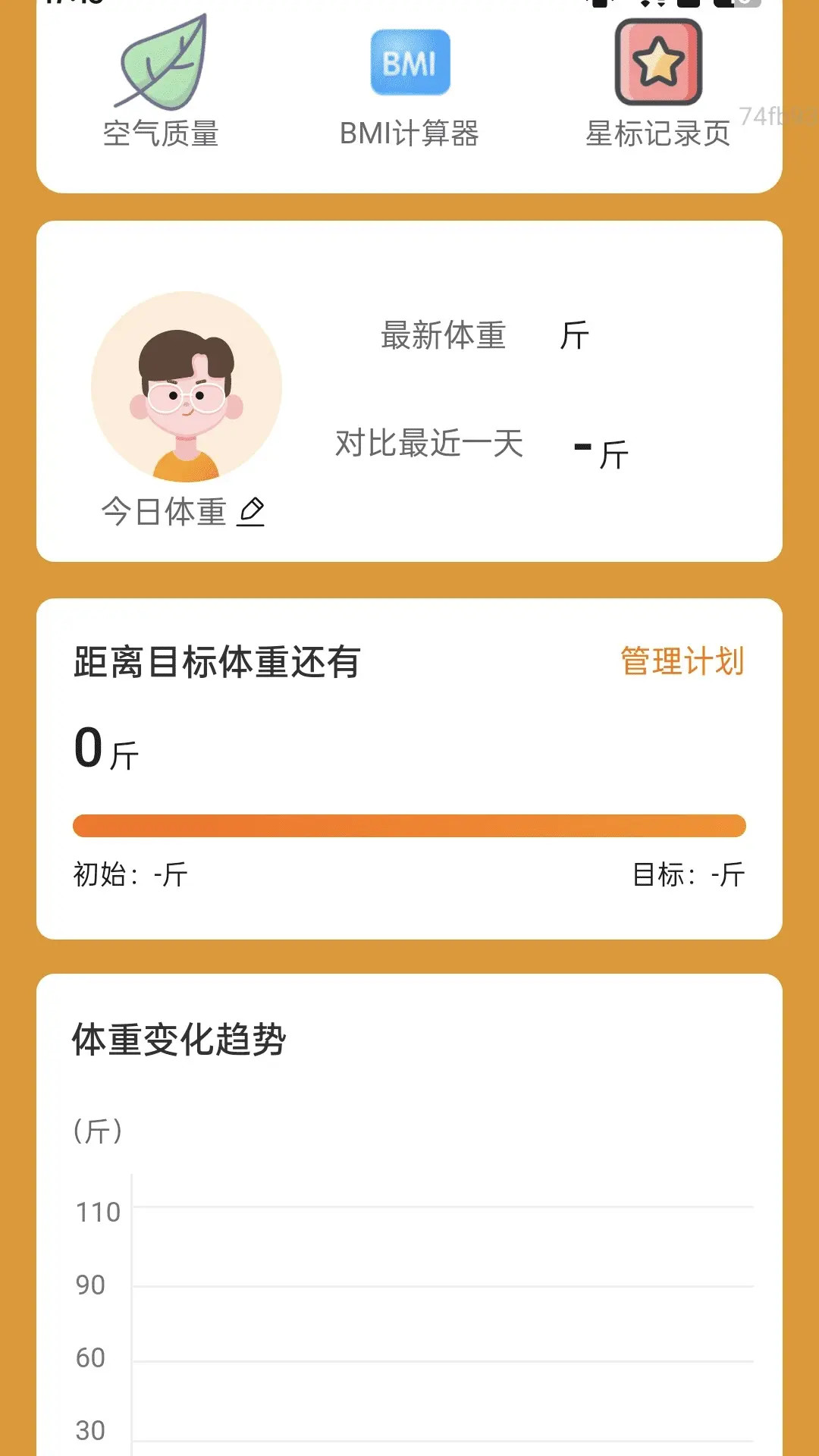
Task: Open the 管理计划 link
Action: pyautogui.click(x=682, y=661)
